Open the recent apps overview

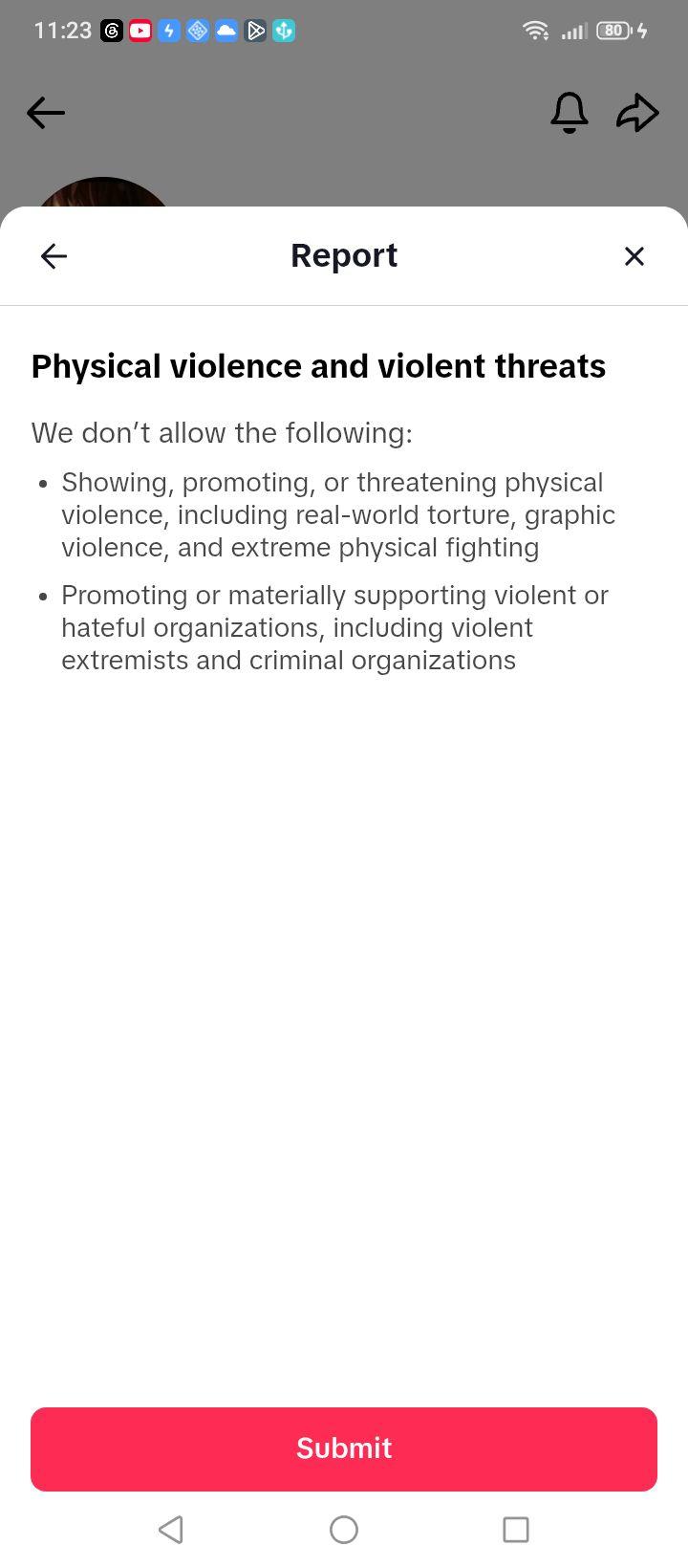(516, 1530)
